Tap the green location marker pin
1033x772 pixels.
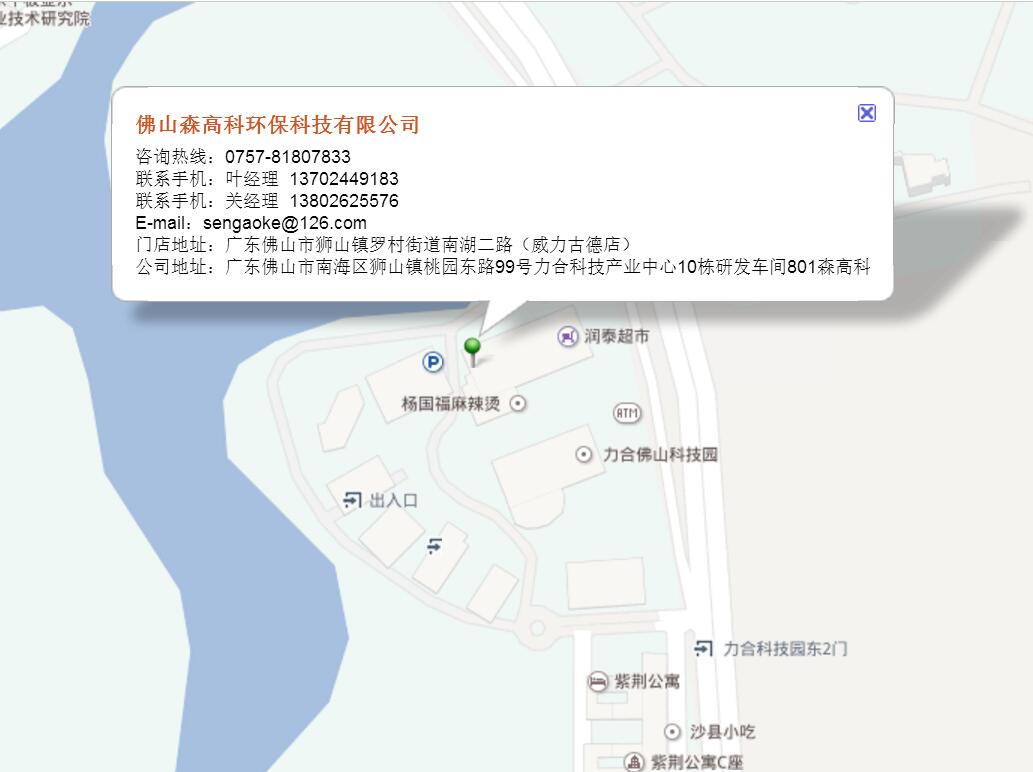coord(473,348)
